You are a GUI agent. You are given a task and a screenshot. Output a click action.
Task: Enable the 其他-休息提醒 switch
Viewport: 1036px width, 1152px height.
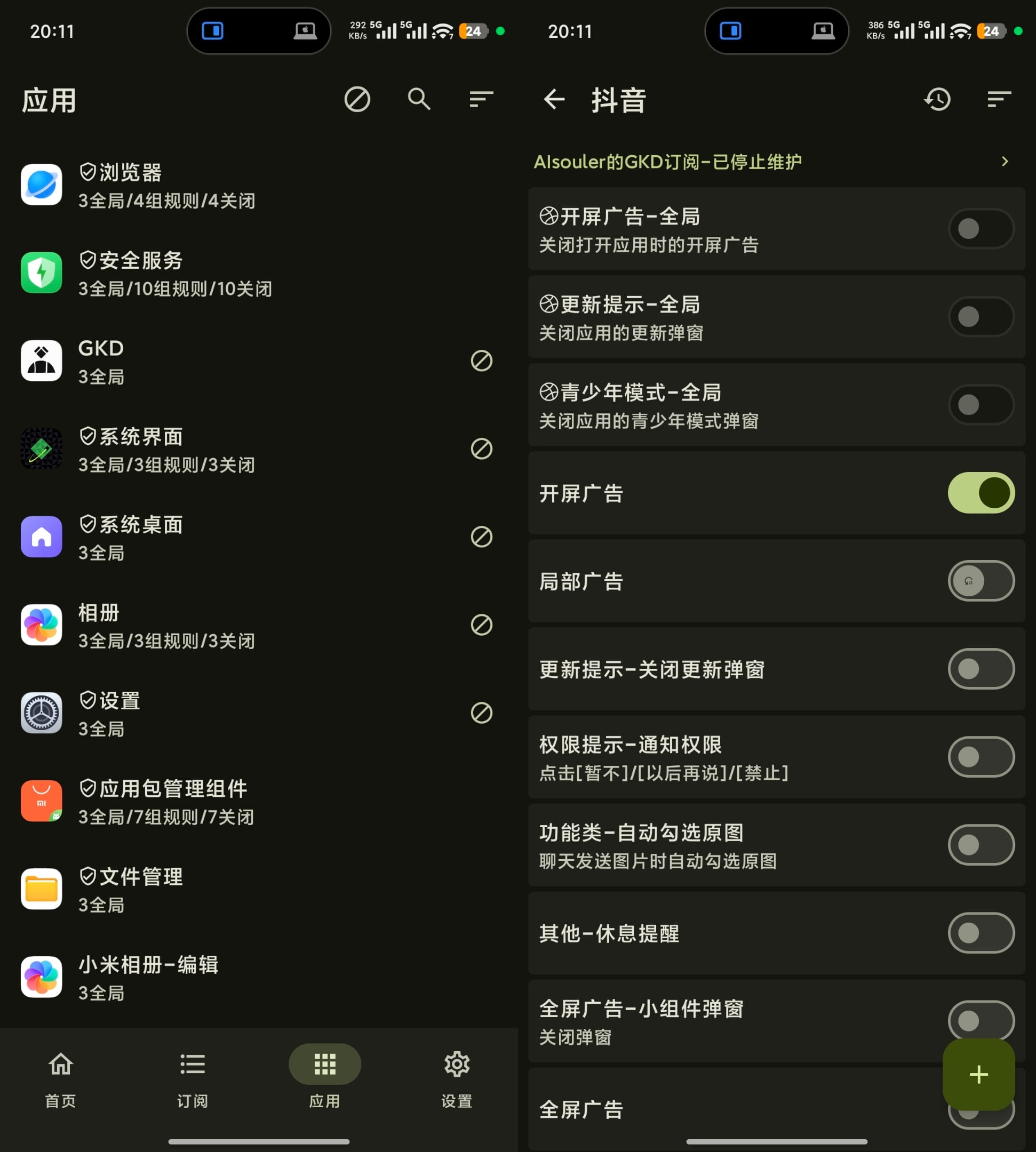[x=981, y=933]
